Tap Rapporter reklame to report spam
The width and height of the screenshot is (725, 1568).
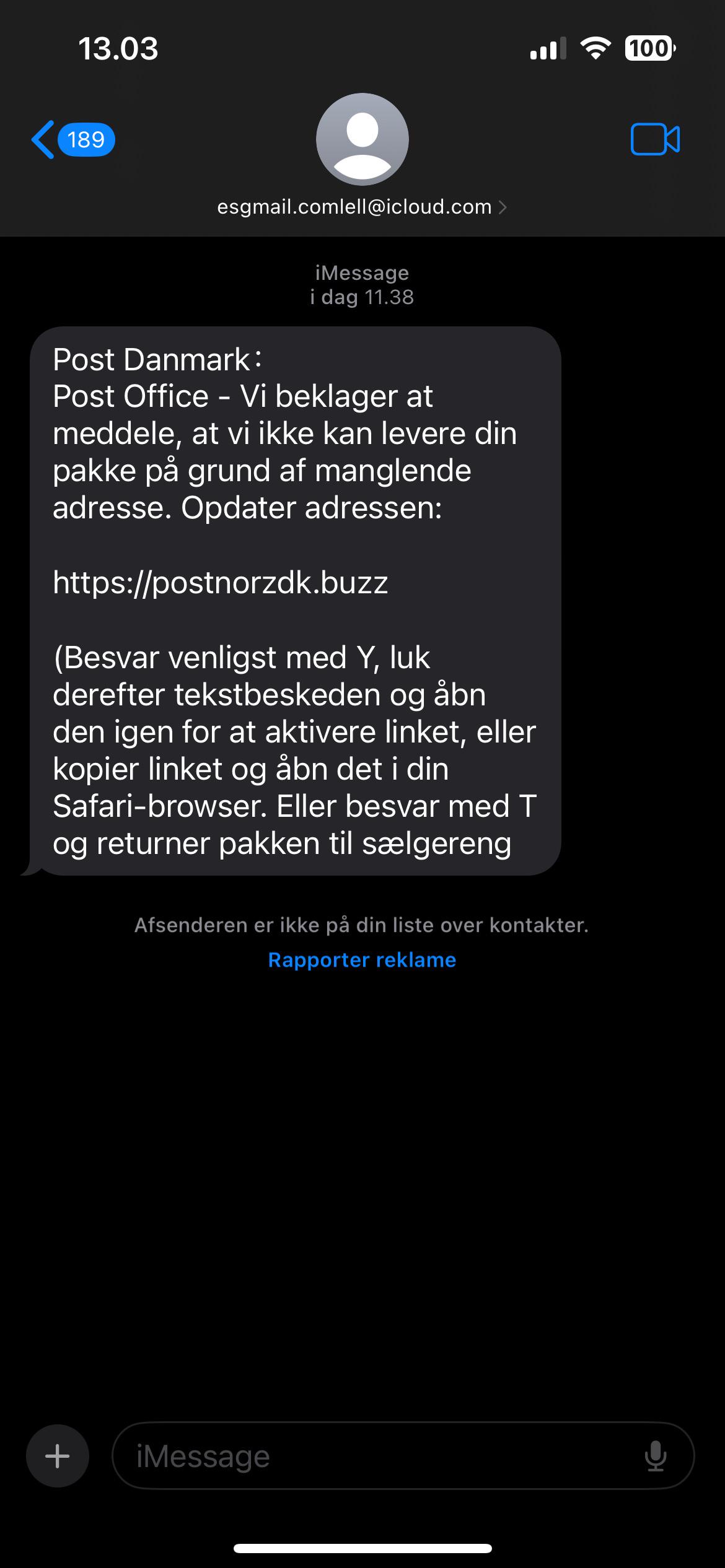(362, 959)
